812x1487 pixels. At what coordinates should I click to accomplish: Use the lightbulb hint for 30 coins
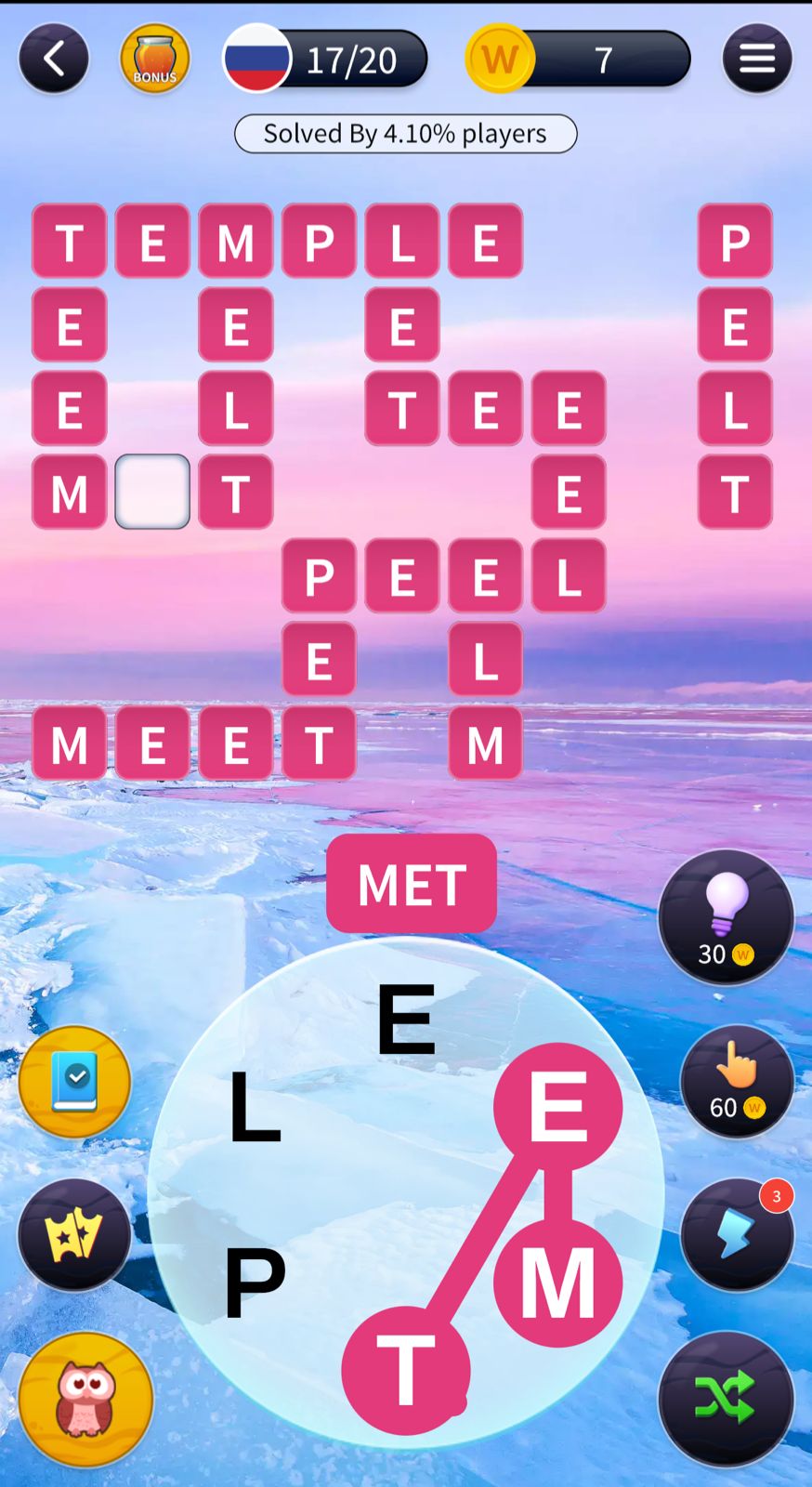coord(726,916)
